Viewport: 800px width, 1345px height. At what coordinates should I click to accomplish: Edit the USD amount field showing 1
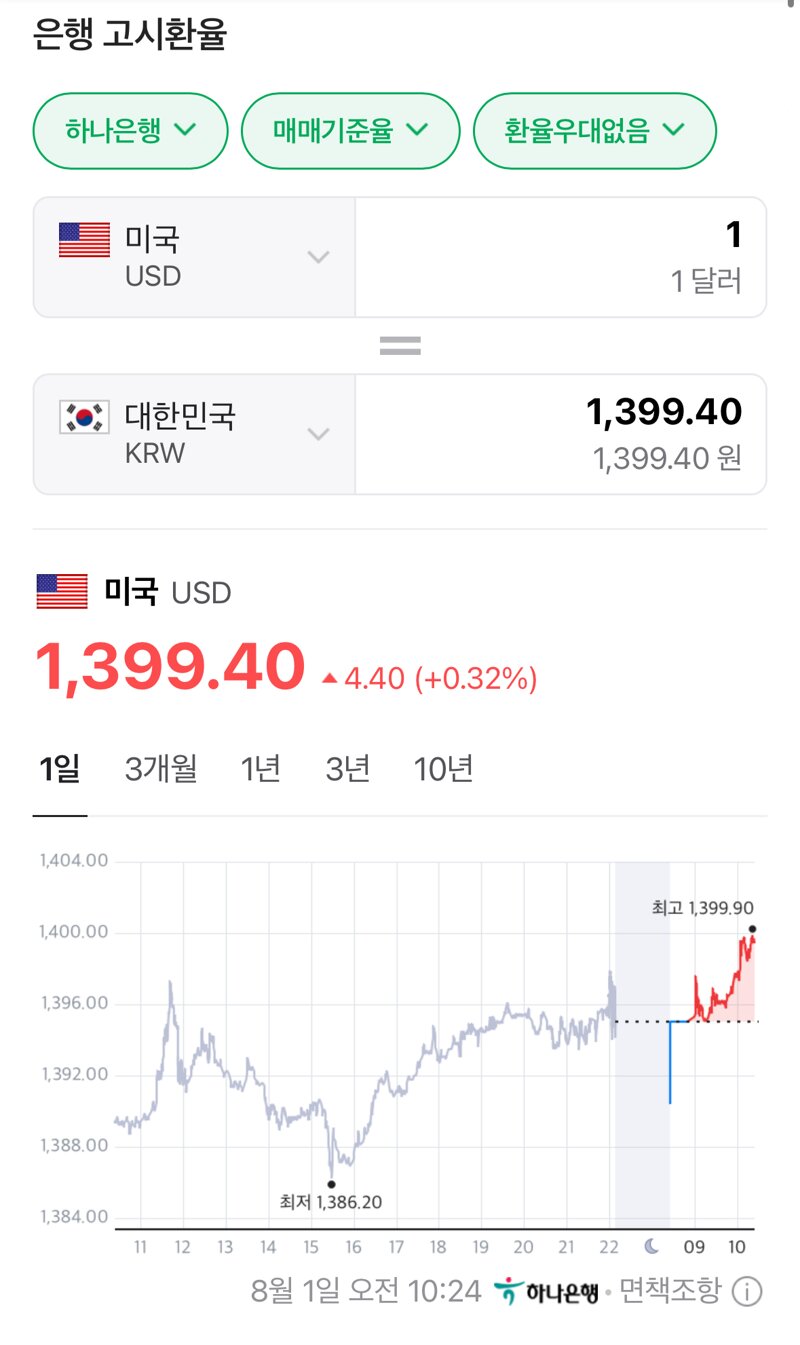point(561,257)
